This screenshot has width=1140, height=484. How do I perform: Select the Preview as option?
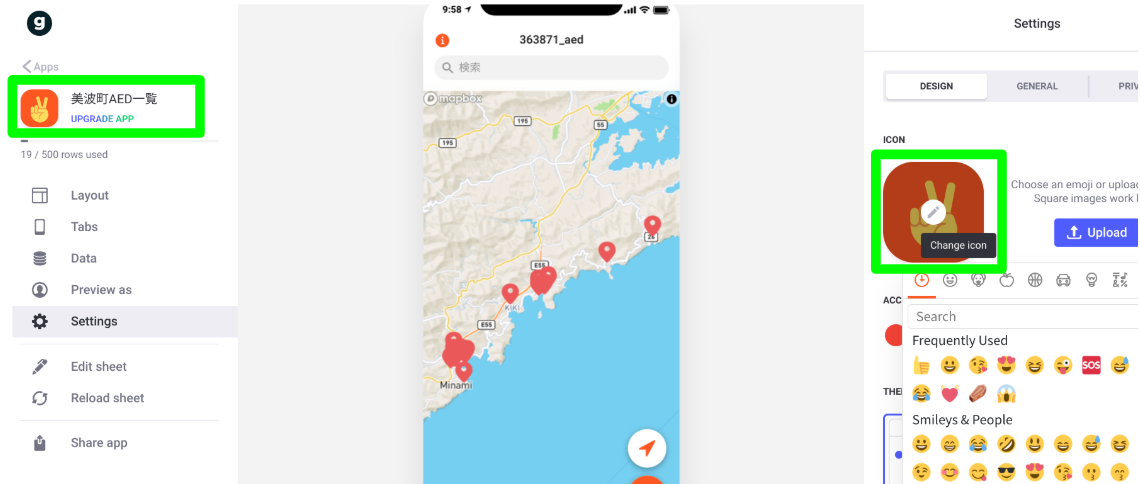(100, 290)
